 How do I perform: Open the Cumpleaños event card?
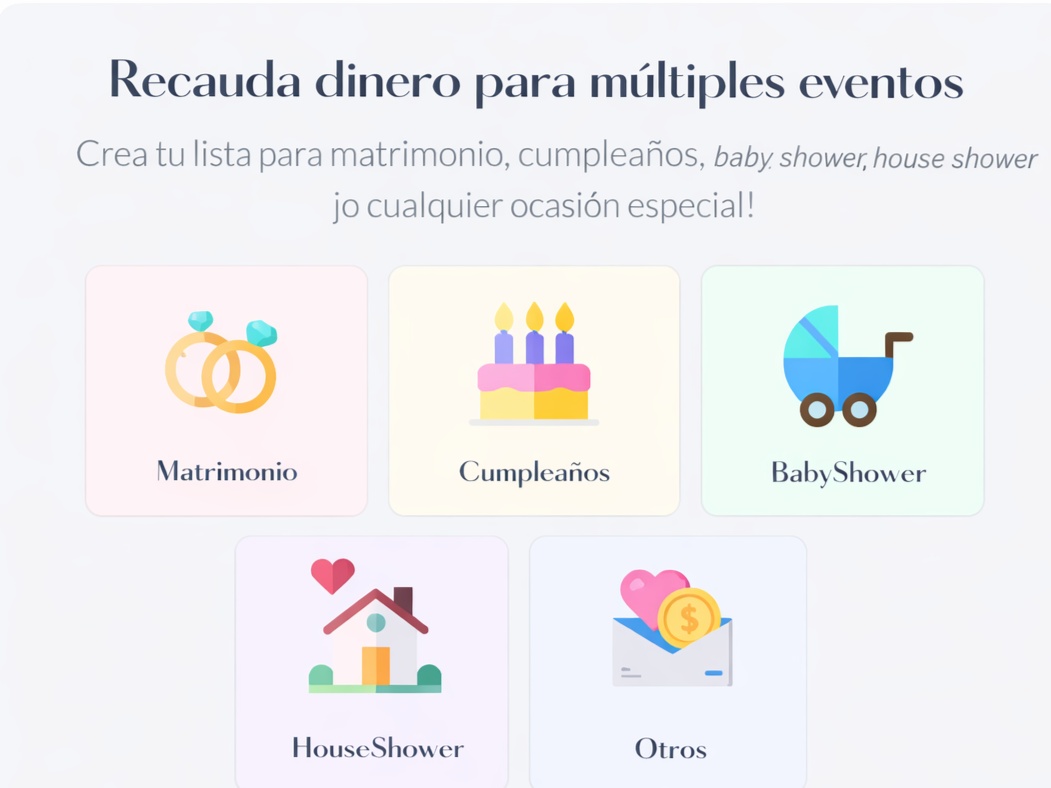[x=534, y=391]
